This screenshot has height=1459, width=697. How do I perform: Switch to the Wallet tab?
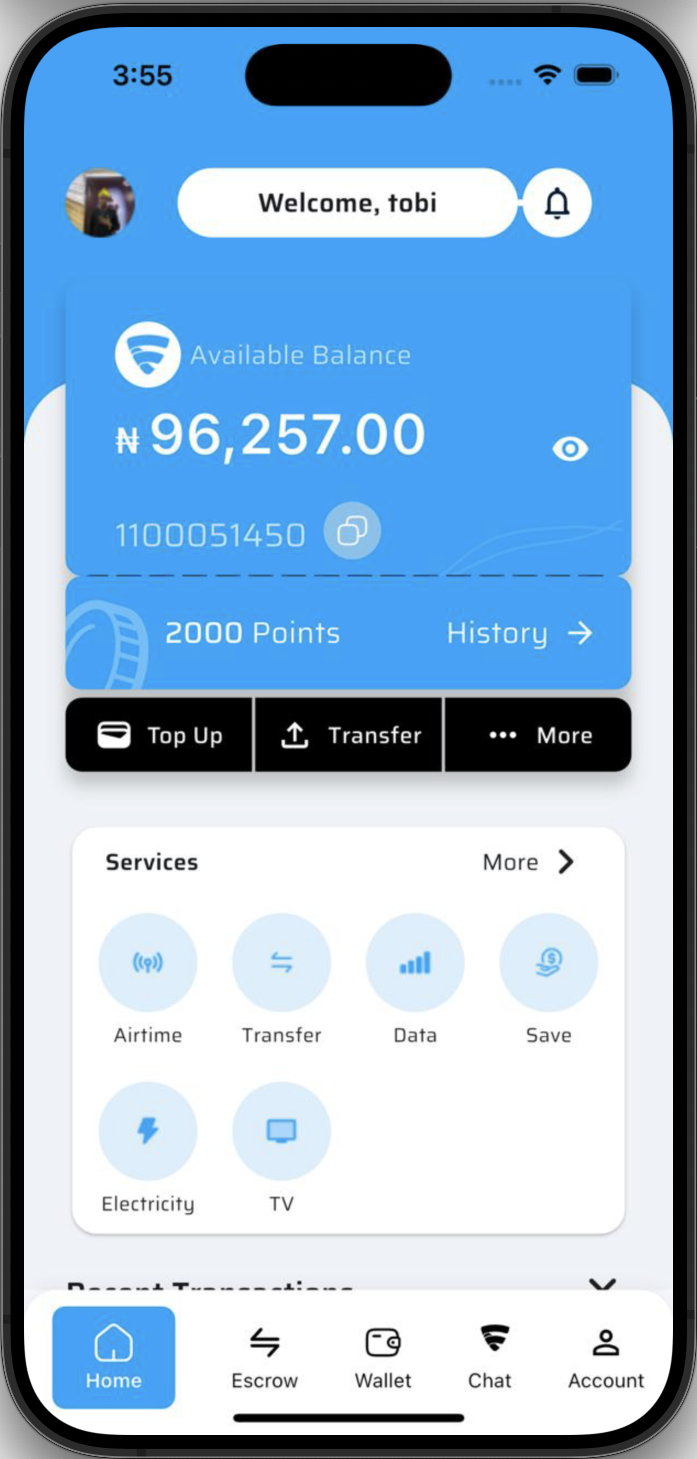click(383, 1358)
